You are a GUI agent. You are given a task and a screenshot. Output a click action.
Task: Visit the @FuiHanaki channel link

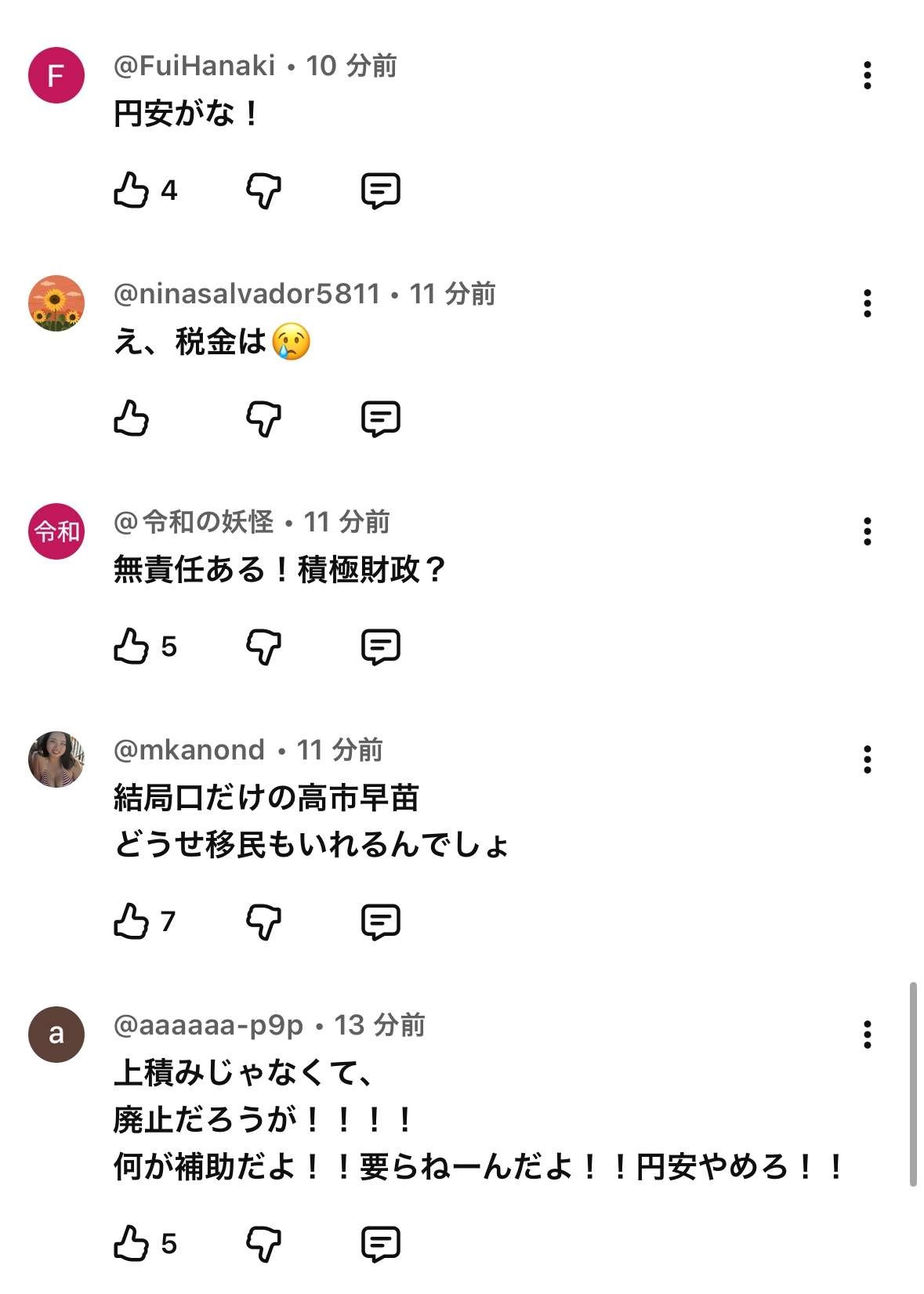click(x=194, y=66)
